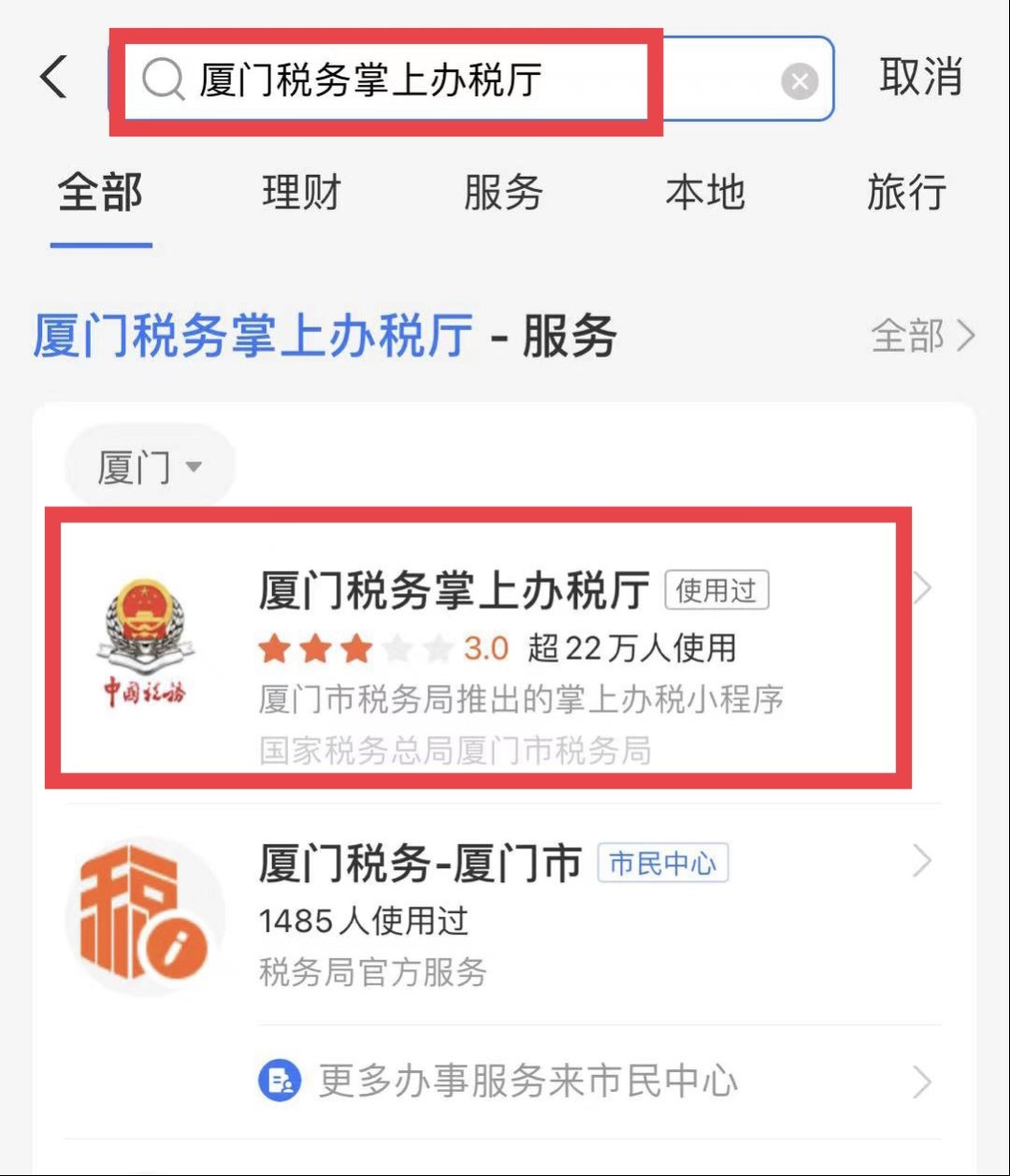The width and height of the screenshot is (1010, 1176).
Task: Select the 全部 tab
Action: click(101, 194)
